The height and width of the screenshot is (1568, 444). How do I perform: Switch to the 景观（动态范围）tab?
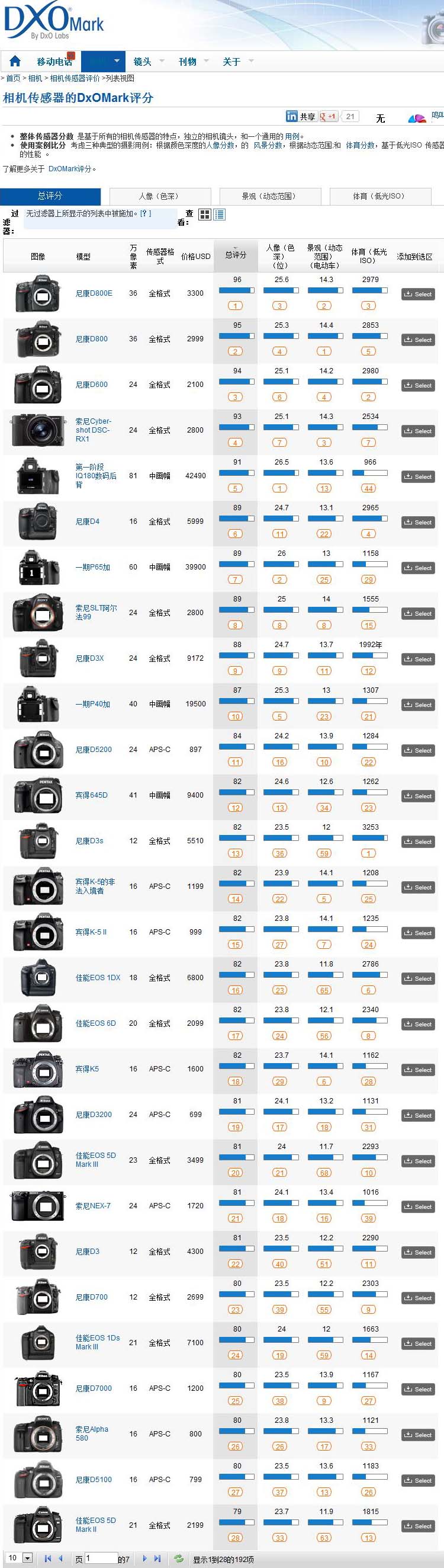coord(269,196)
